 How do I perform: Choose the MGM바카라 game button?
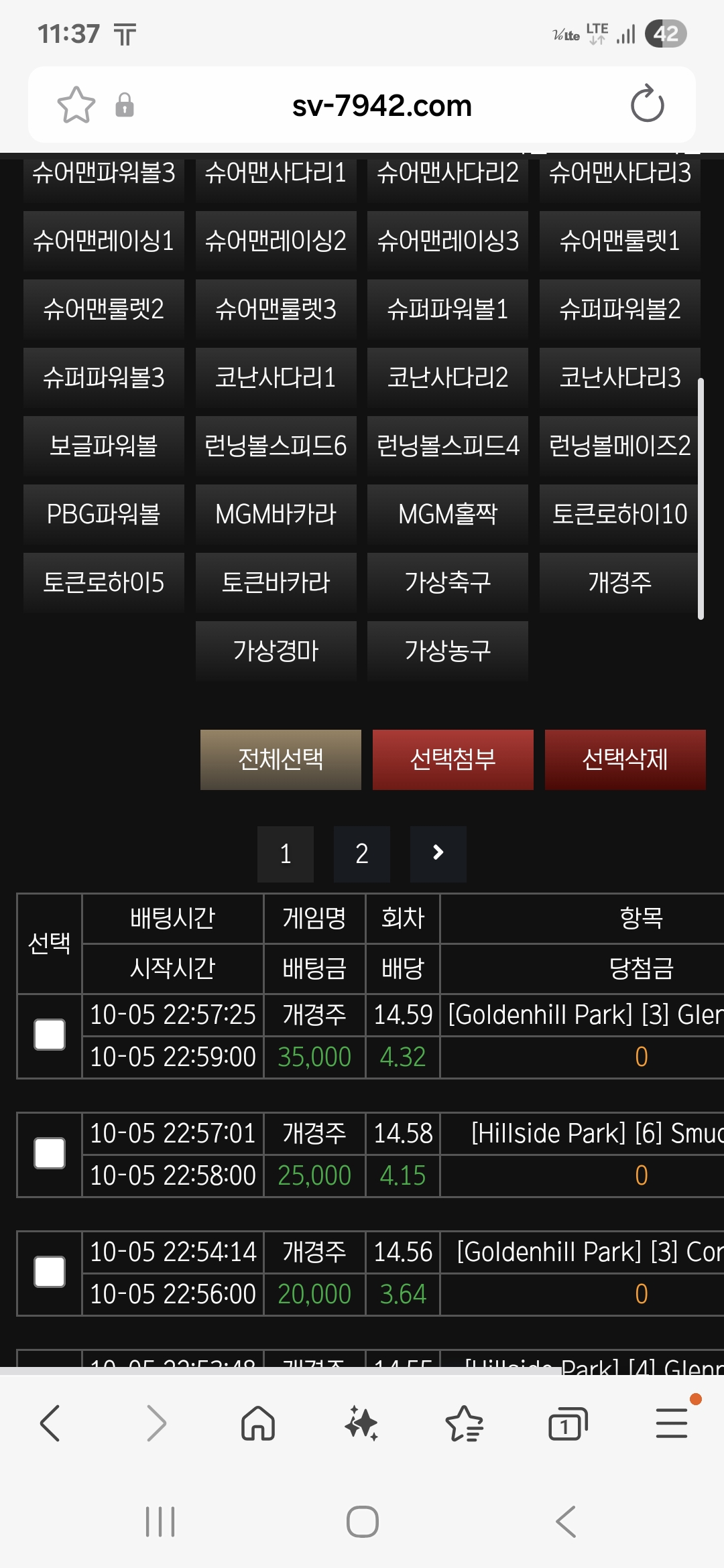pos(276,514)
